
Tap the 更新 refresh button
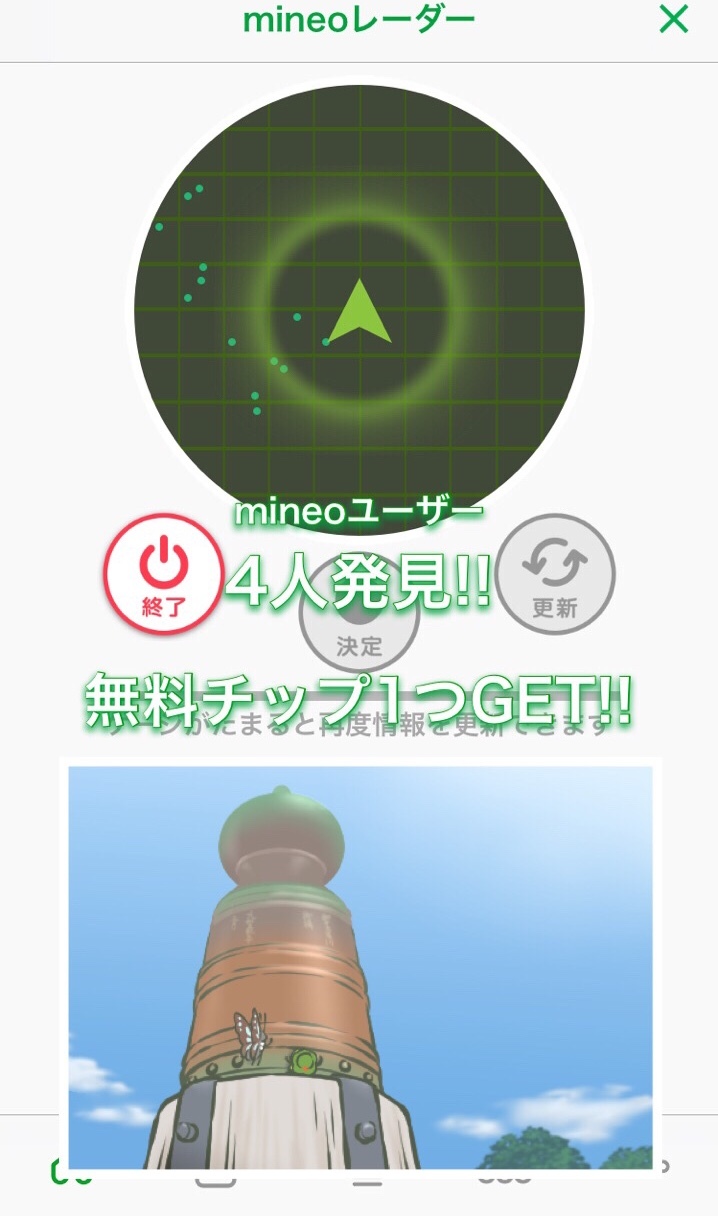[555, 575]
